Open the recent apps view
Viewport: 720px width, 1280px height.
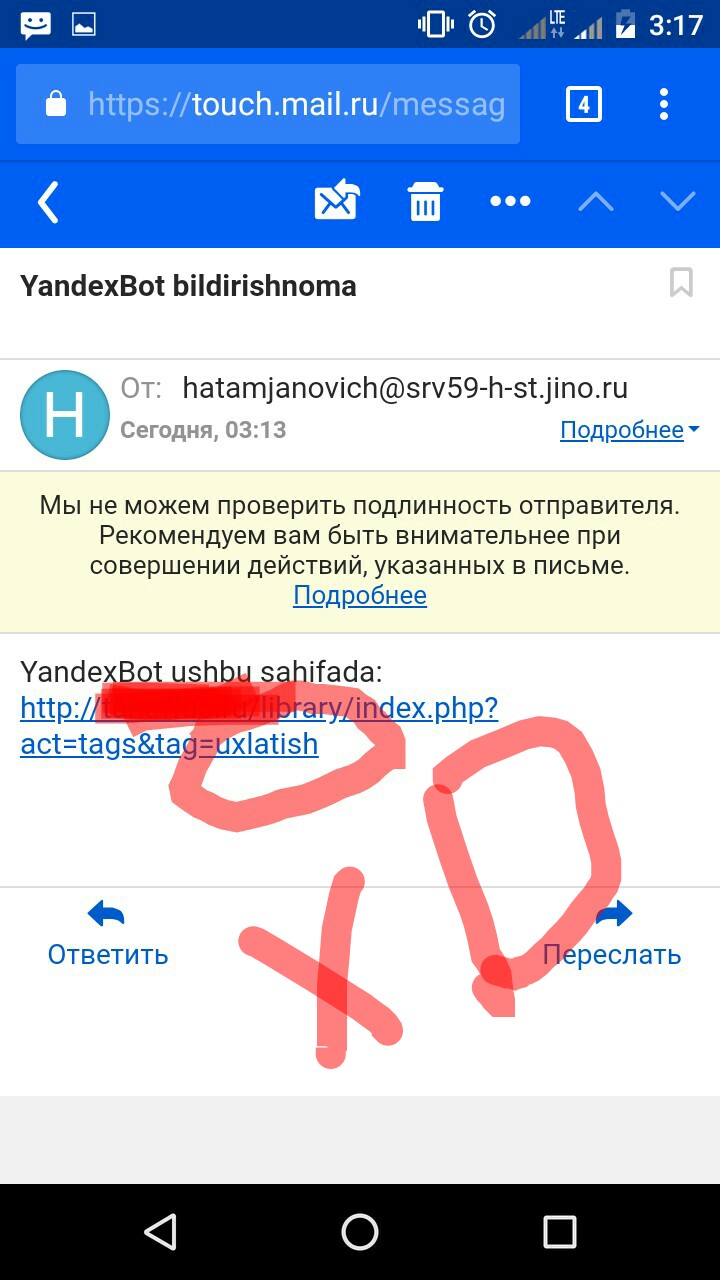(559, 1232)
